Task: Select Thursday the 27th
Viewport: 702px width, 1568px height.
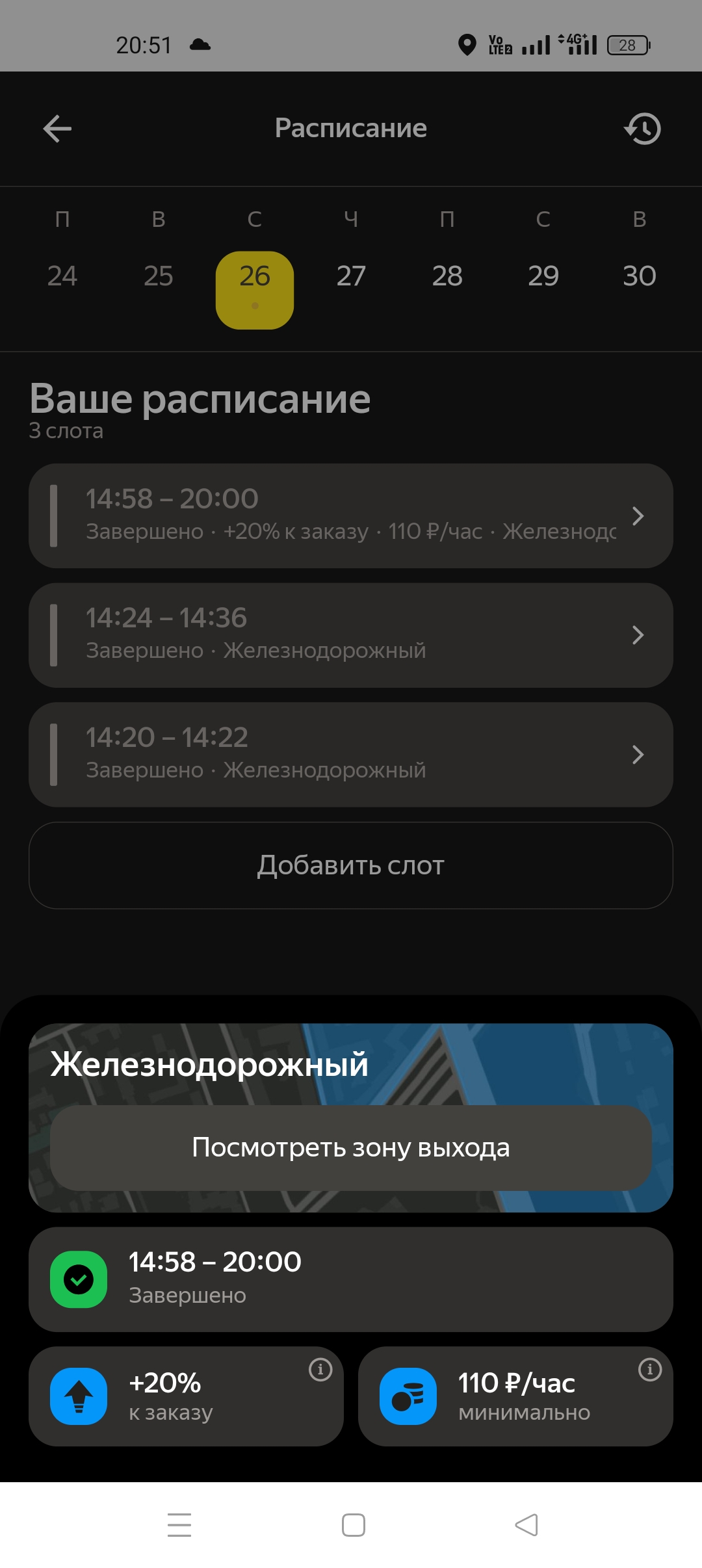Action: point(351,276)
